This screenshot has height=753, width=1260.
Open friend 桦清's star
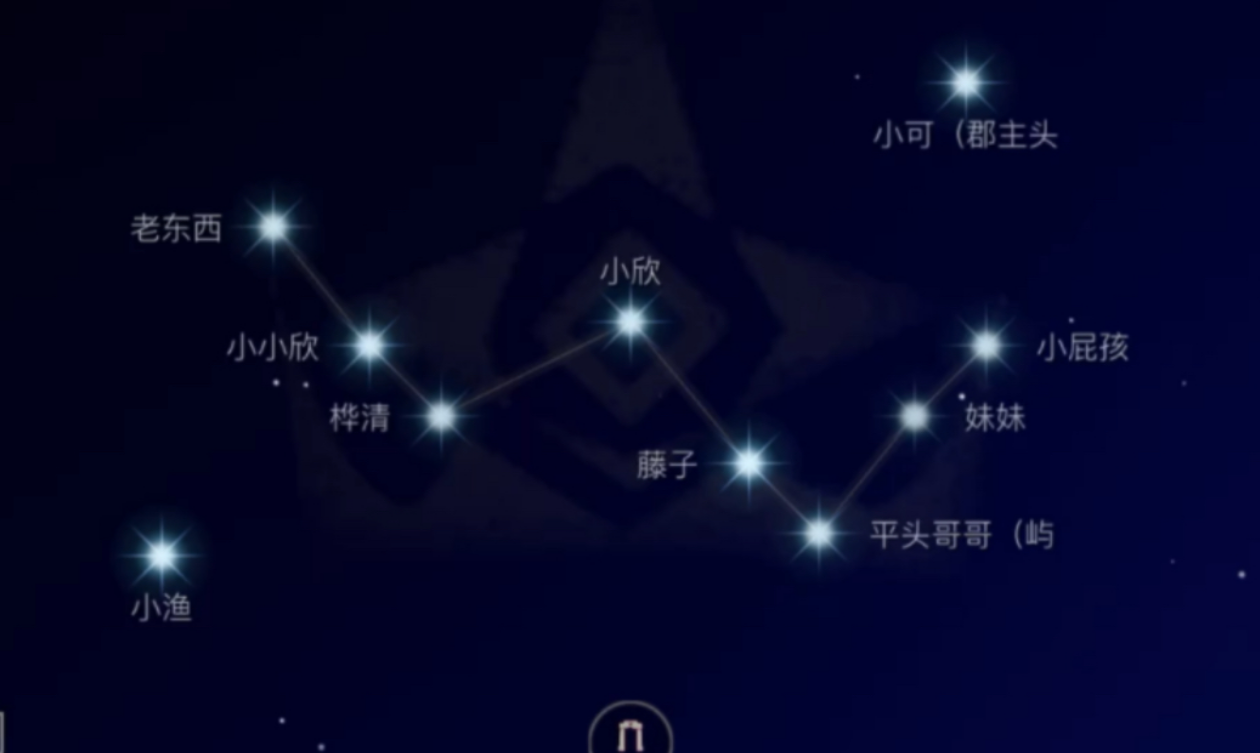(442, 417)
